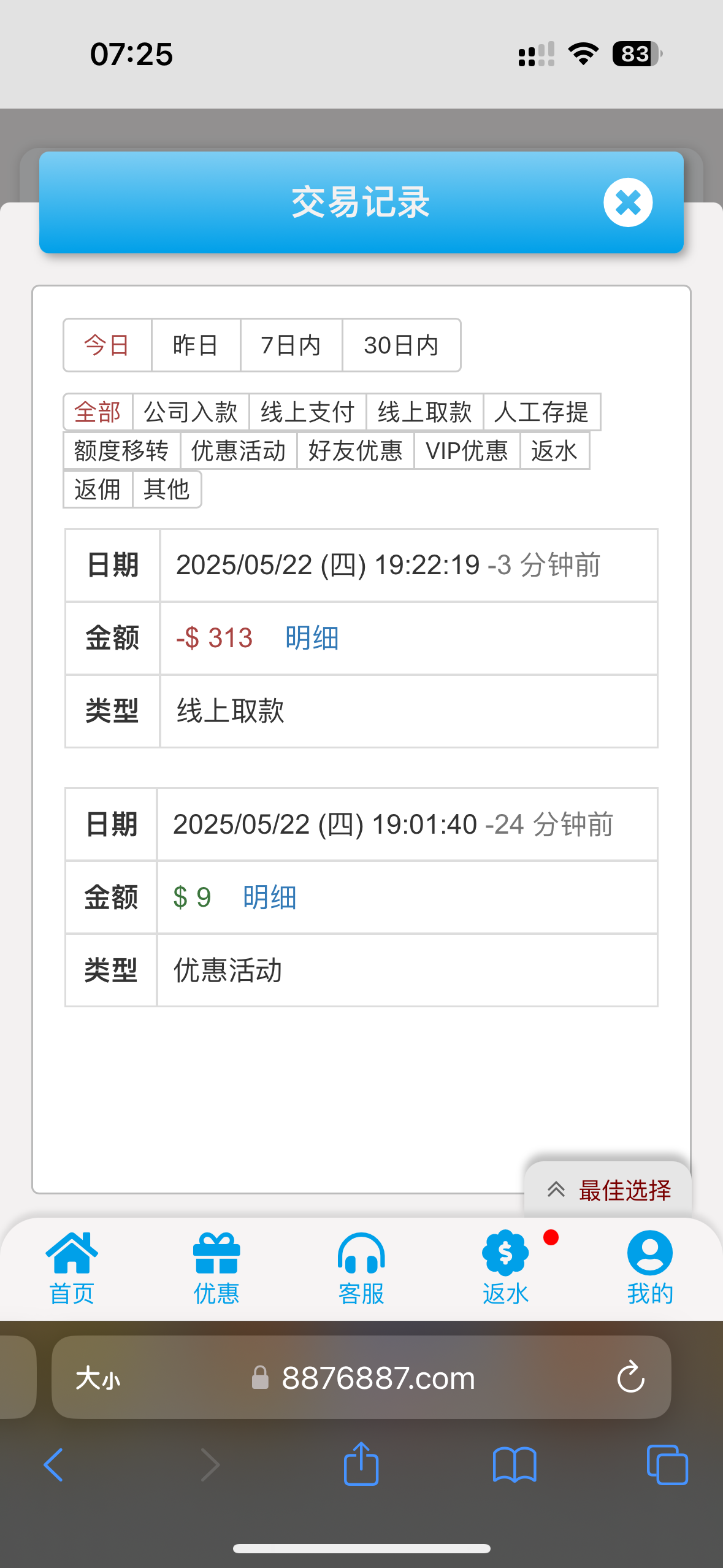723x1568 pixels.
Task: View 明细 for the $9 promotion record
Action: (x=269, y=897)
